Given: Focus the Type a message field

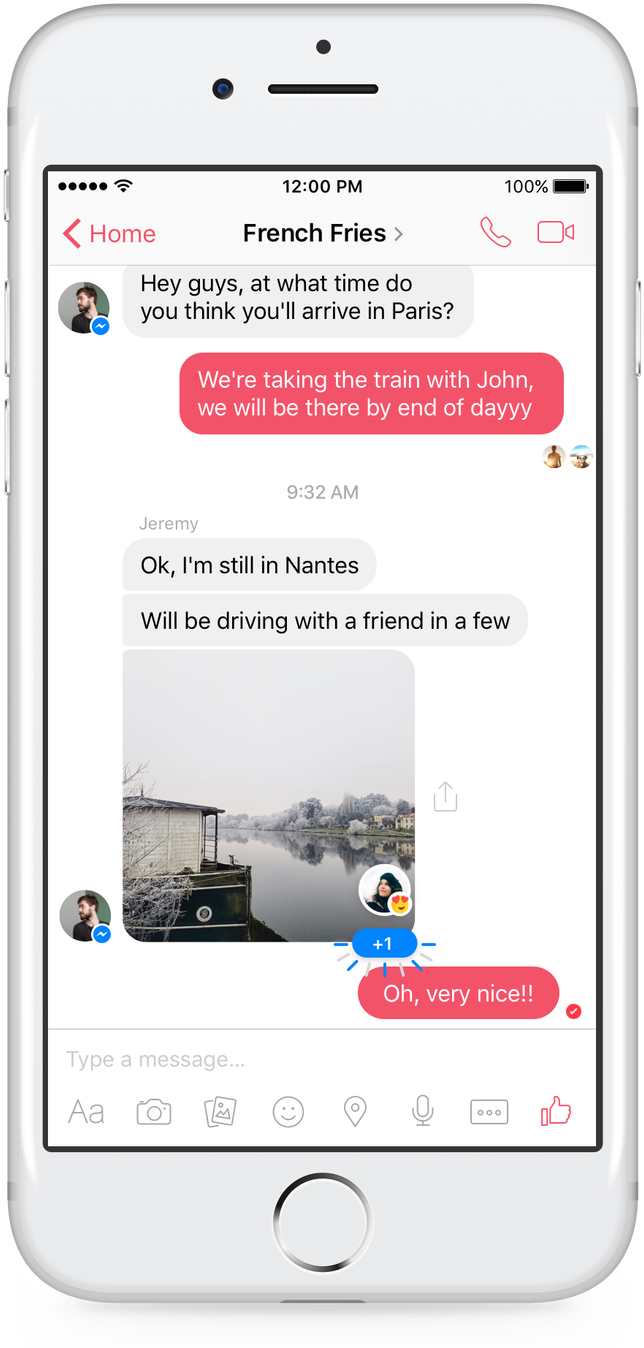Looking at the screenshot, I should click(x=300, y=1059).
